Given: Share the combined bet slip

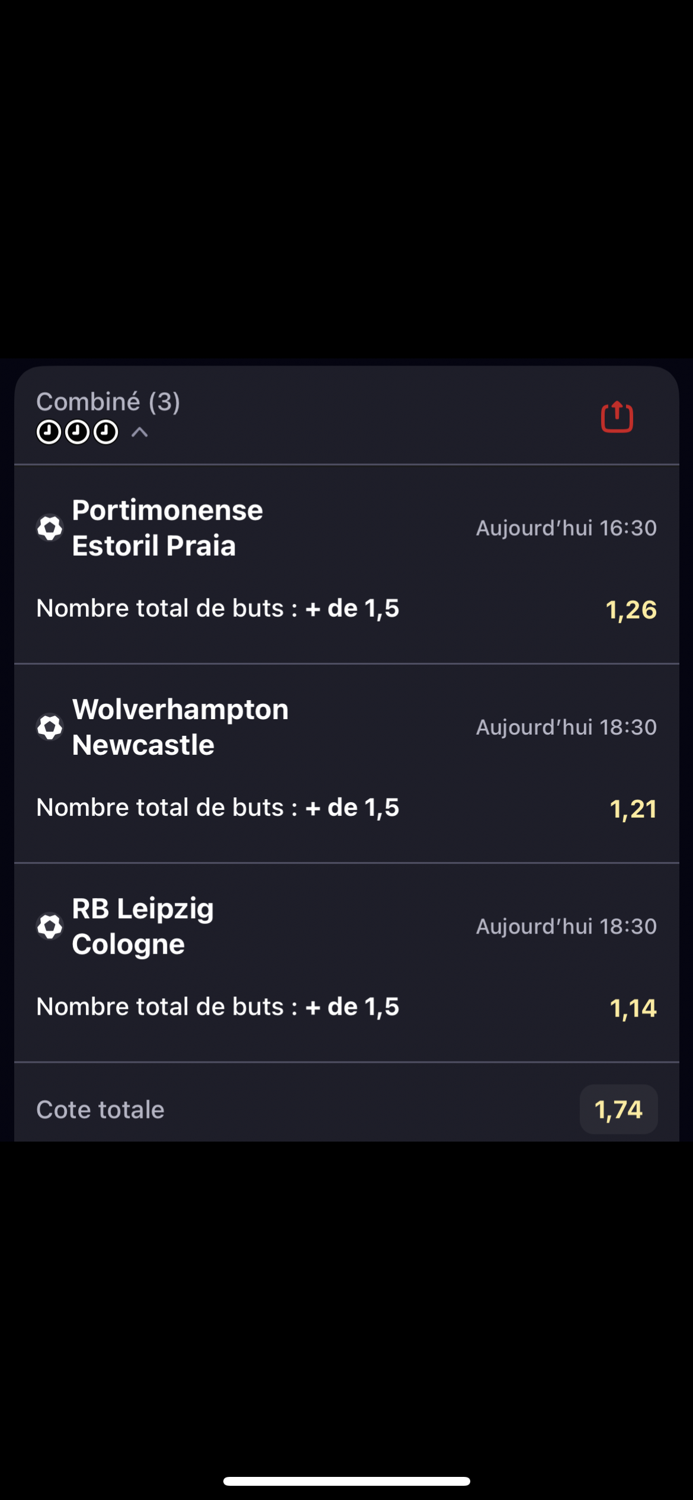Looking at the screenshot, I should click(x=617, y=417).
